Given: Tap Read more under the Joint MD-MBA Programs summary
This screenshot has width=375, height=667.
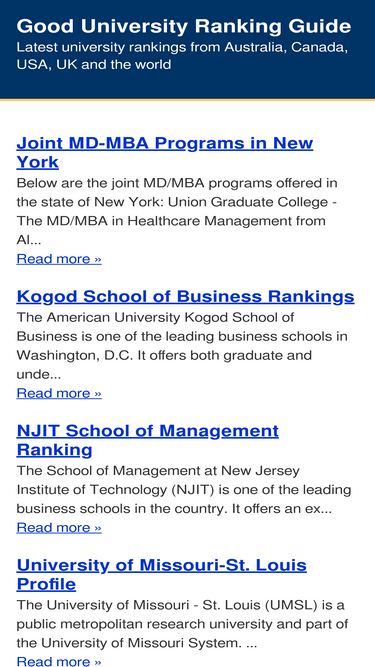Looking at the screenshot, I should coord(59,259).
